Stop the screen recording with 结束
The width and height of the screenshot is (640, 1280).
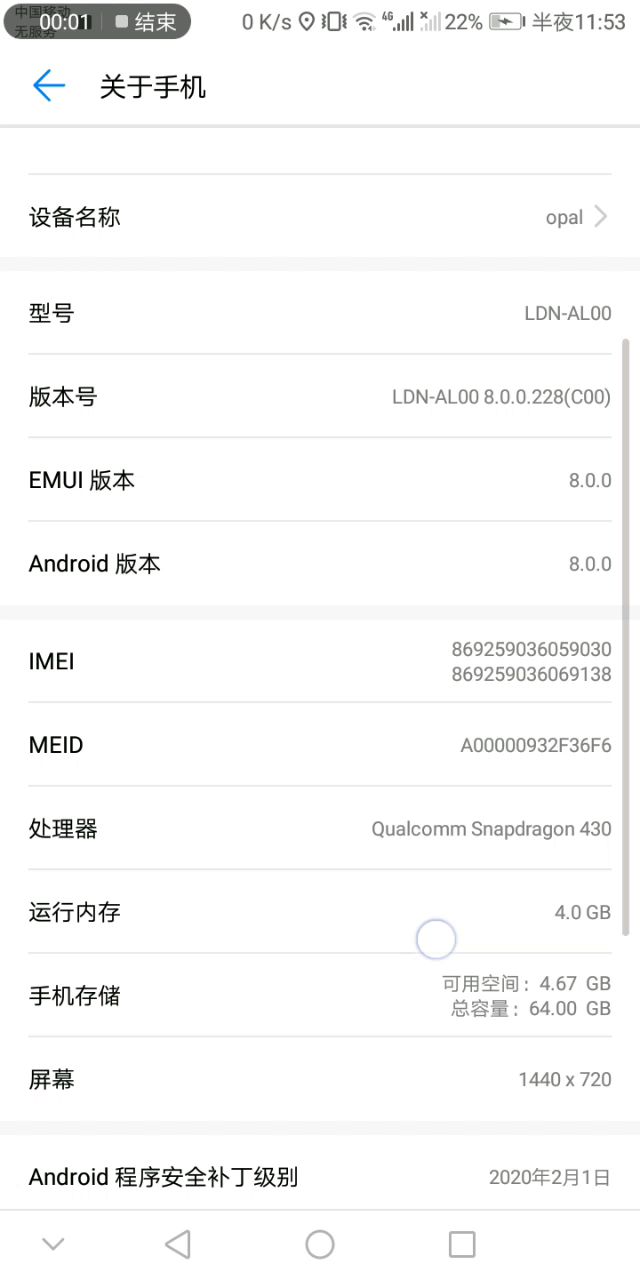point(146,22)
